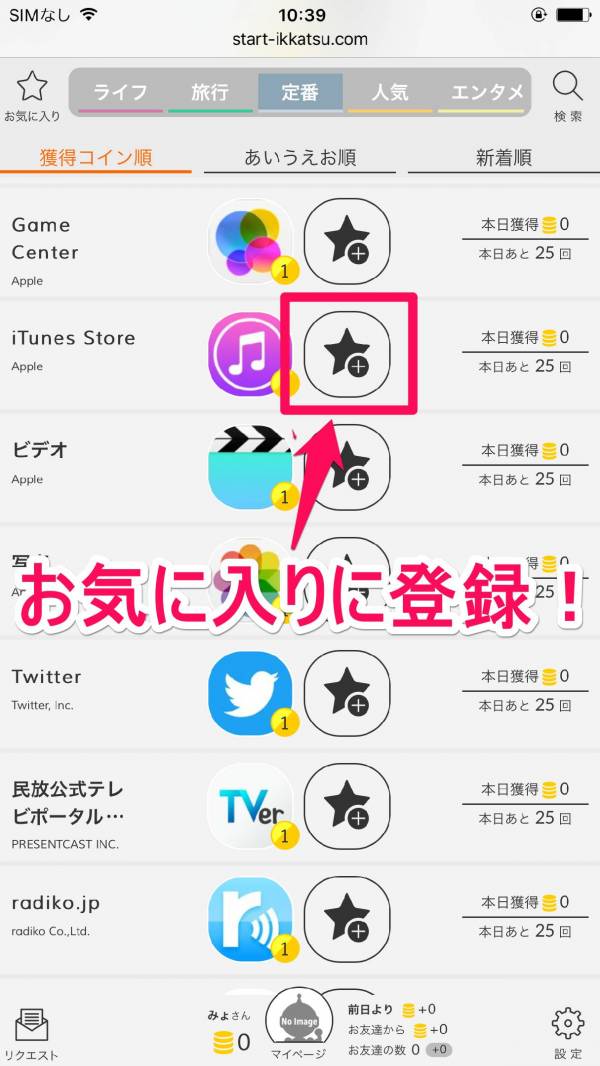
Task: Open the 検索 search icon
Action: pos(567,96)
